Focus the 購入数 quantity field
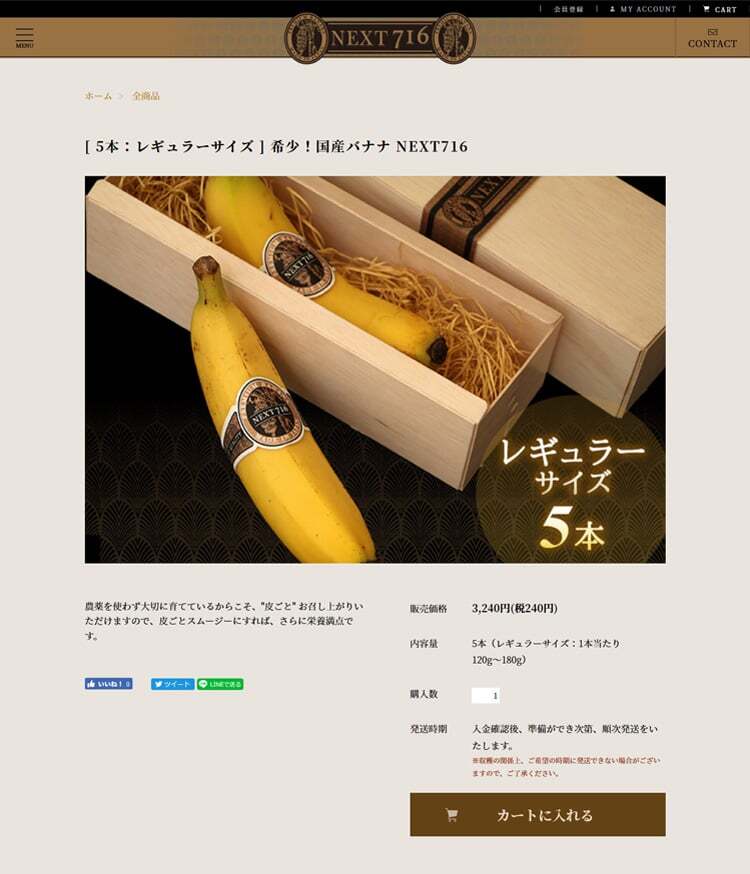 pyautogui.click(x=486, y=695)
